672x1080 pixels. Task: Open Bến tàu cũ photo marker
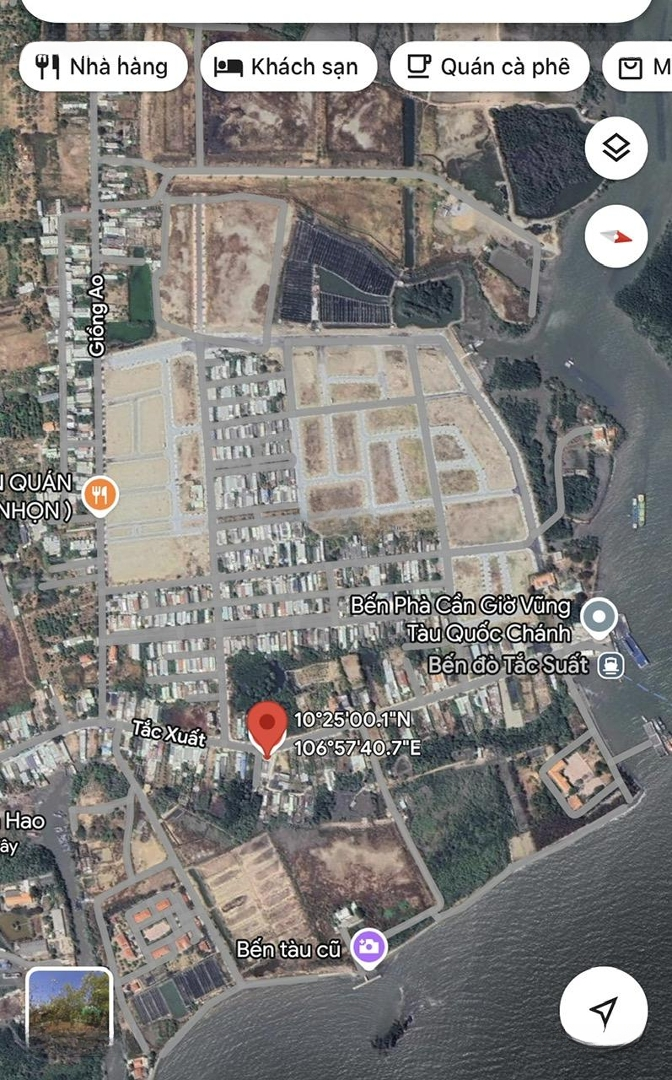tap(368, 947)
